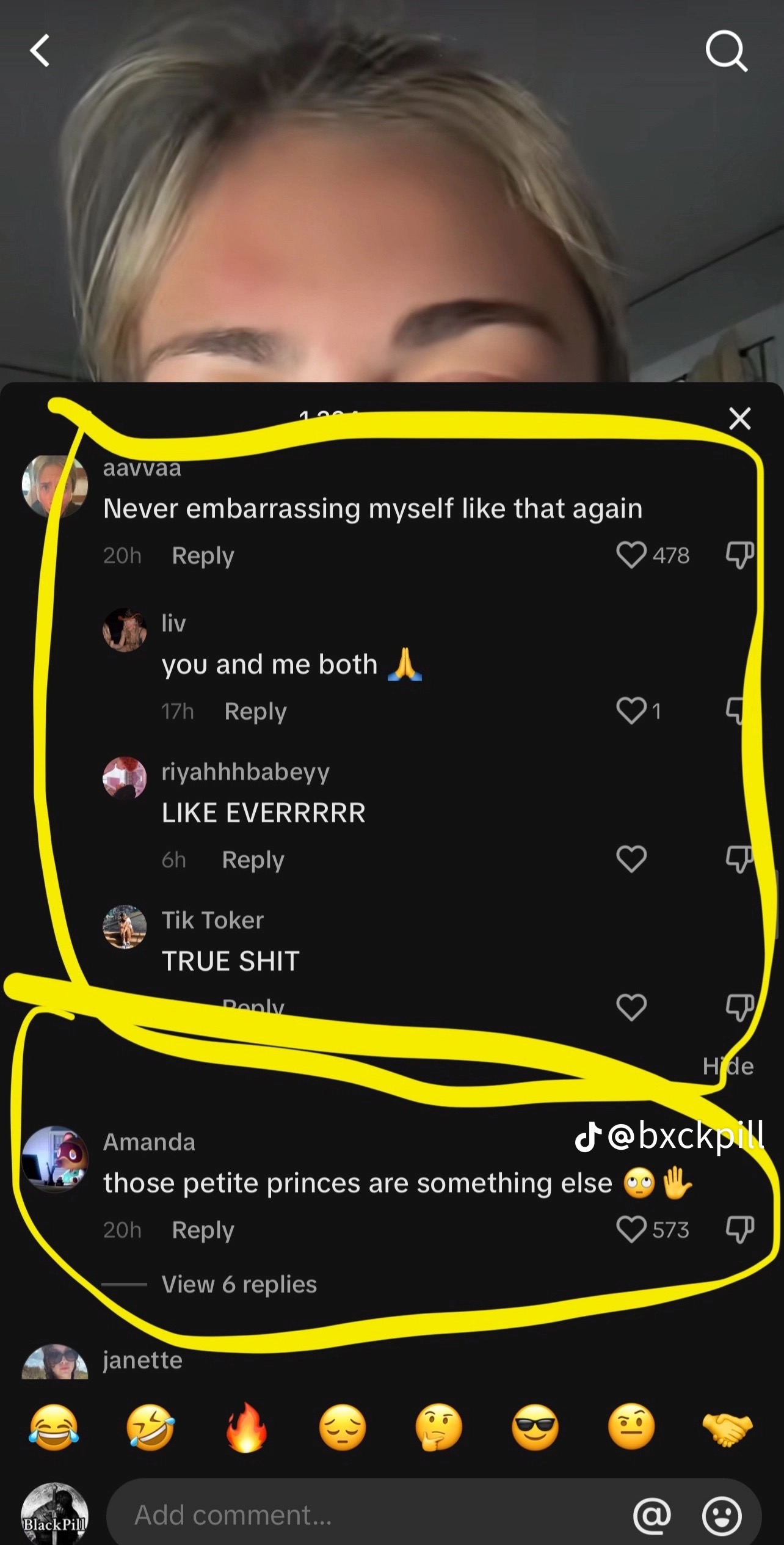Reply to Amanda's comment
This screenshot has width=784, height=1545.
(x=203, y=1230)
